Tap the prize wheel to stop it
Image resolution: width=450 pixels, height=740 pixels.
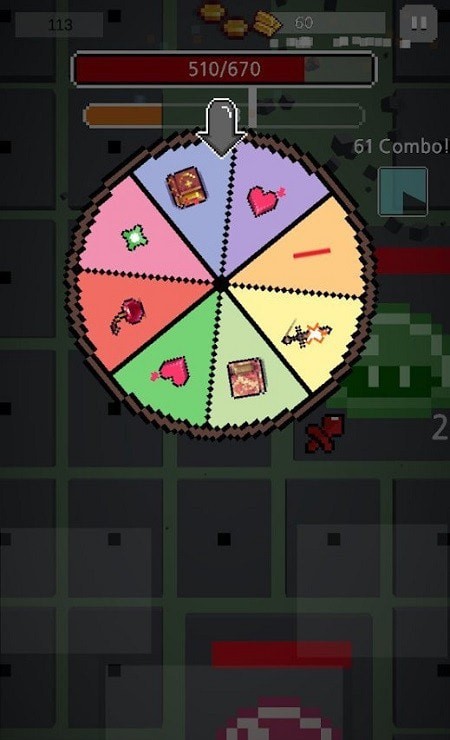221,285
